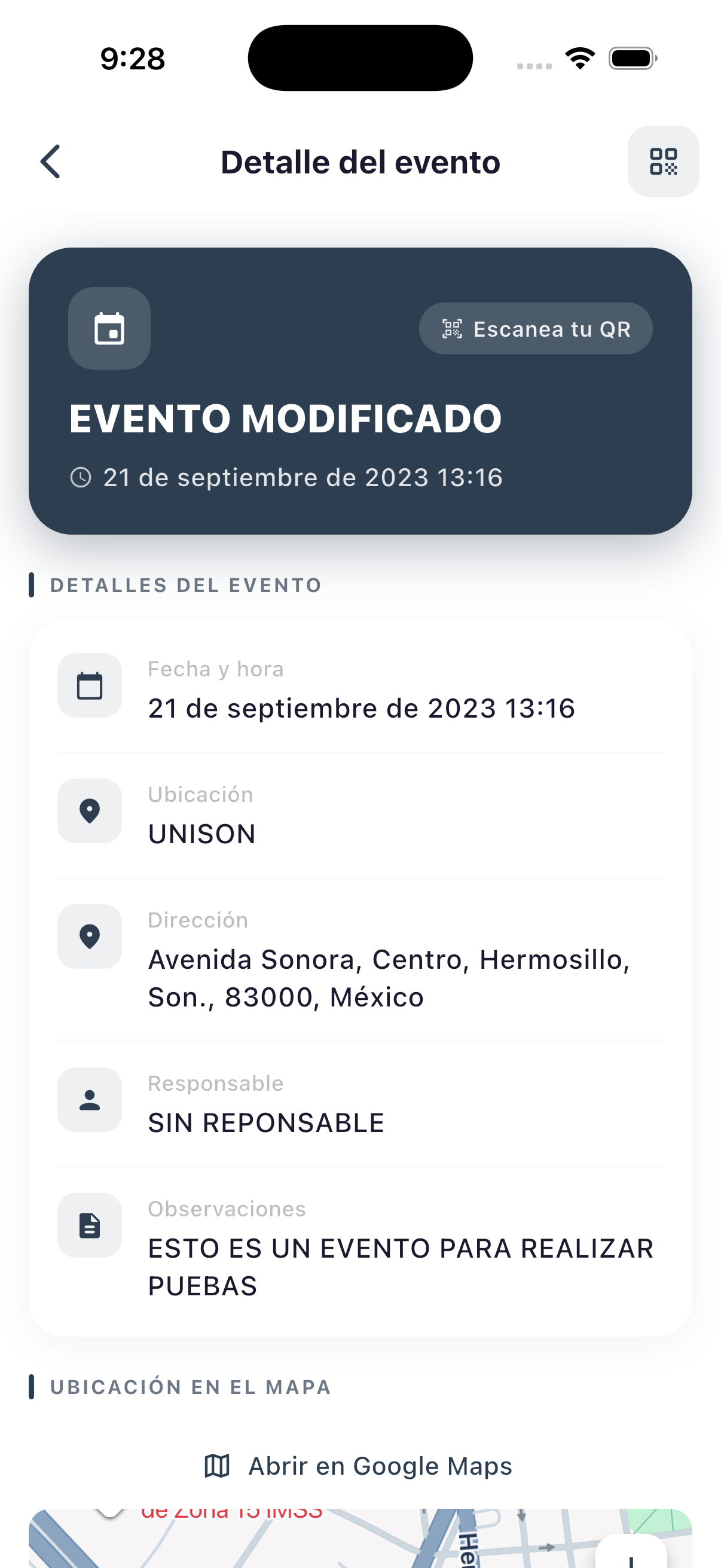
Task: Tap the map icon next to Abrir en Google Maps
Action: click(x=217, y=1465)
